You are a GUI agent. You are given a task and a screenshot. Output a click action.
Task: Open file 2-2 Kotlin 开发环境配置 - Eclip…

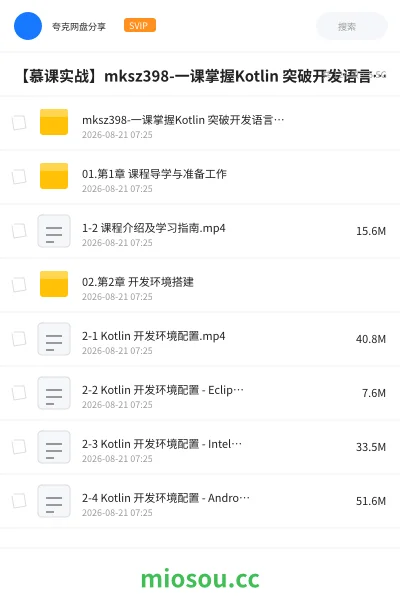[200, 393]
